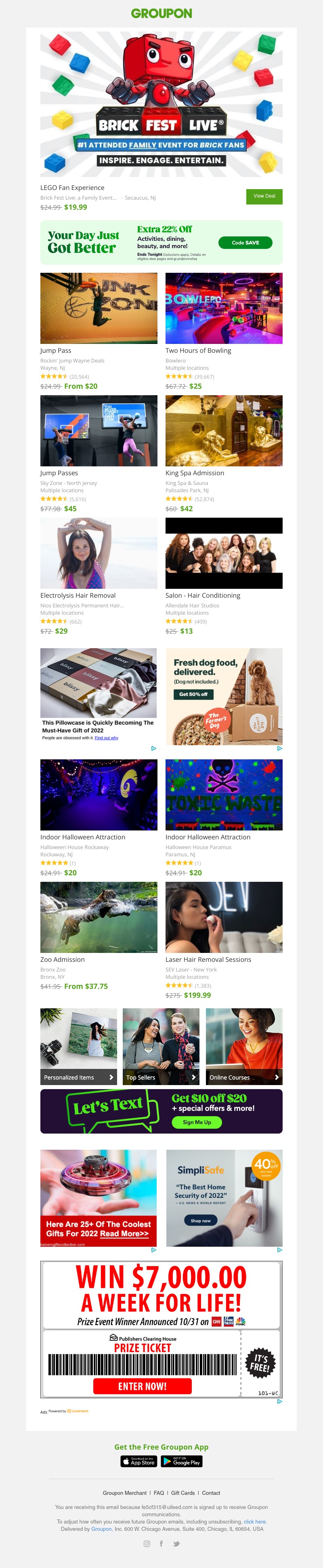Tap the View Deal button for LEGO Fan Experience
Screen dimensions: 323x1568
[x=264, y=196]
